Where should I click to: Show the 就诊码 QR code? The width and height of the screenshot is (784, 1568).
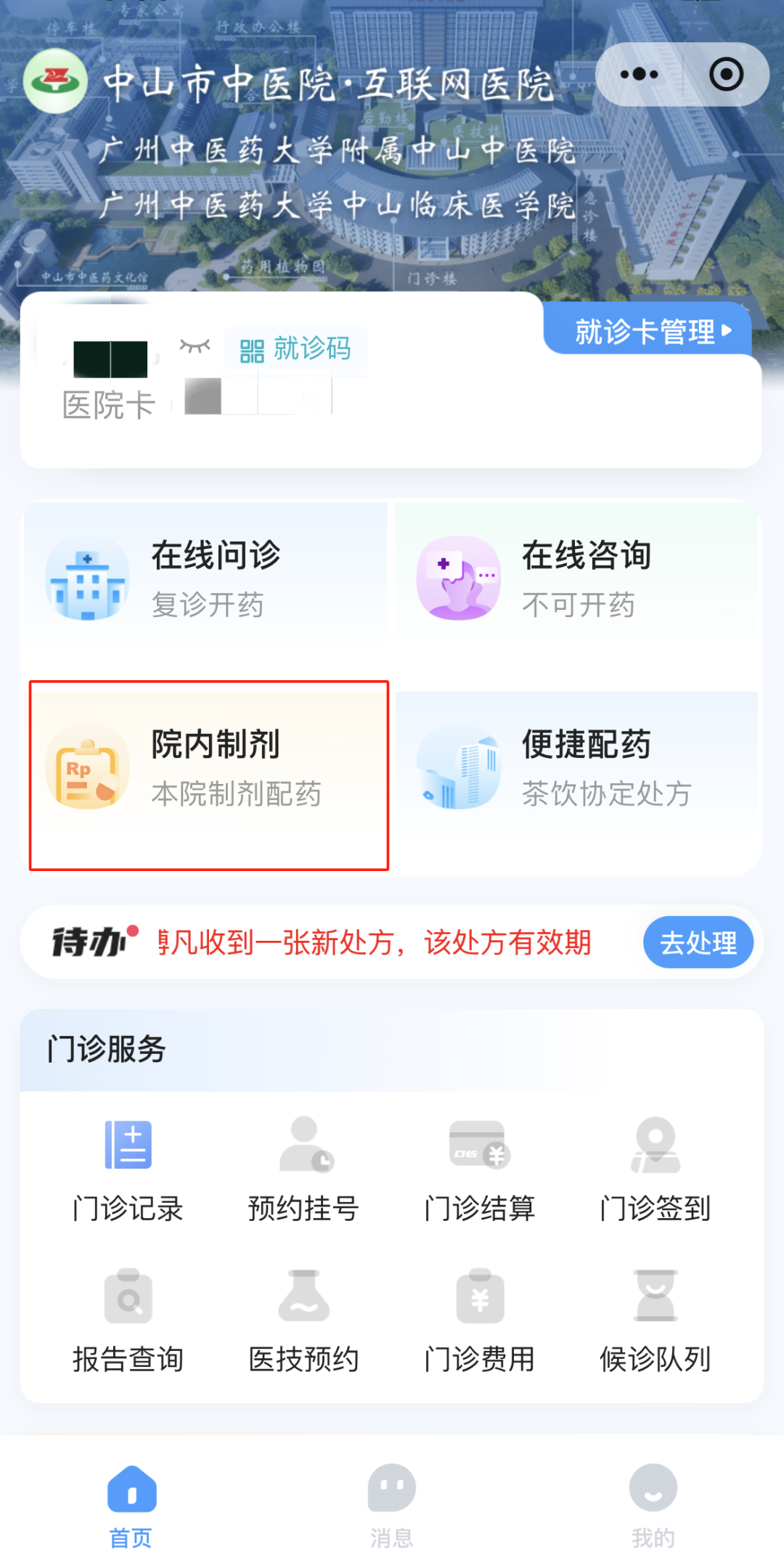pos(295,350)
